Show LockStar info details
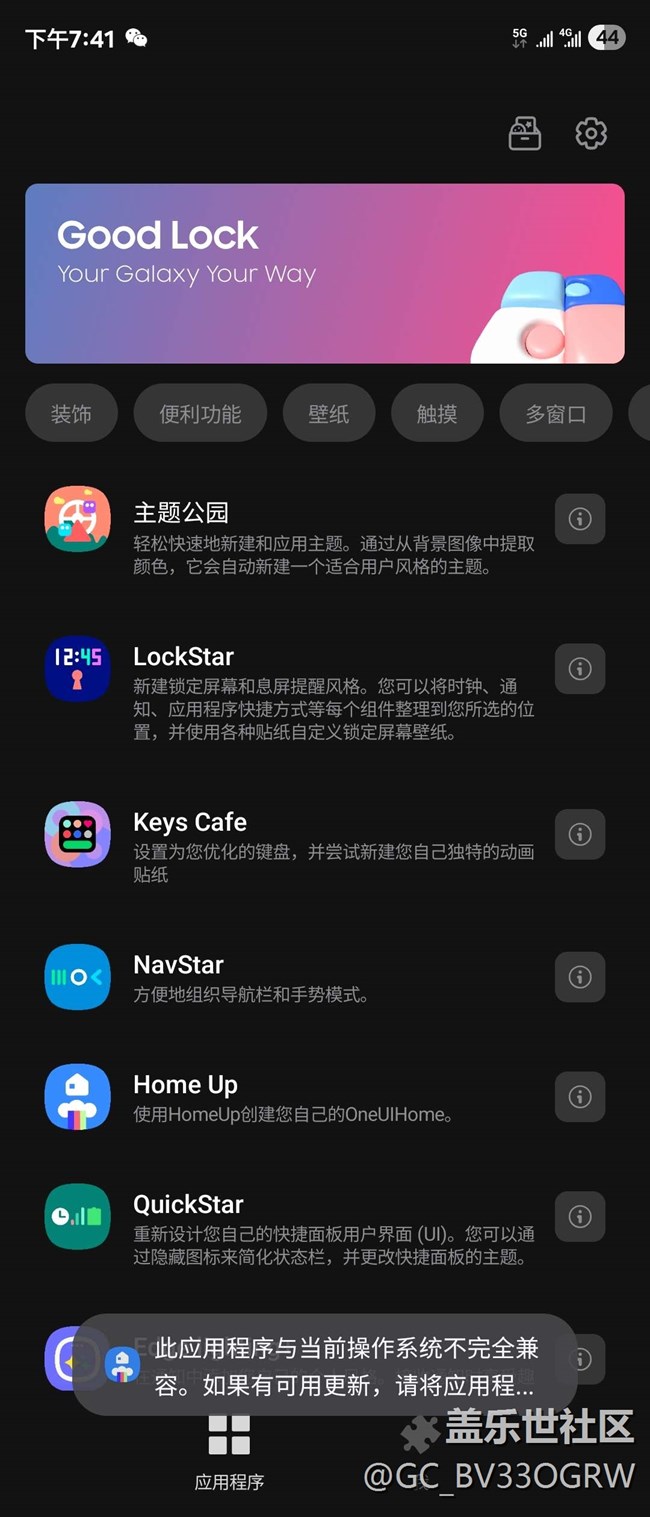Image resolution: width=650 pixels, height=1517 pixels. [x=580, y=669]
